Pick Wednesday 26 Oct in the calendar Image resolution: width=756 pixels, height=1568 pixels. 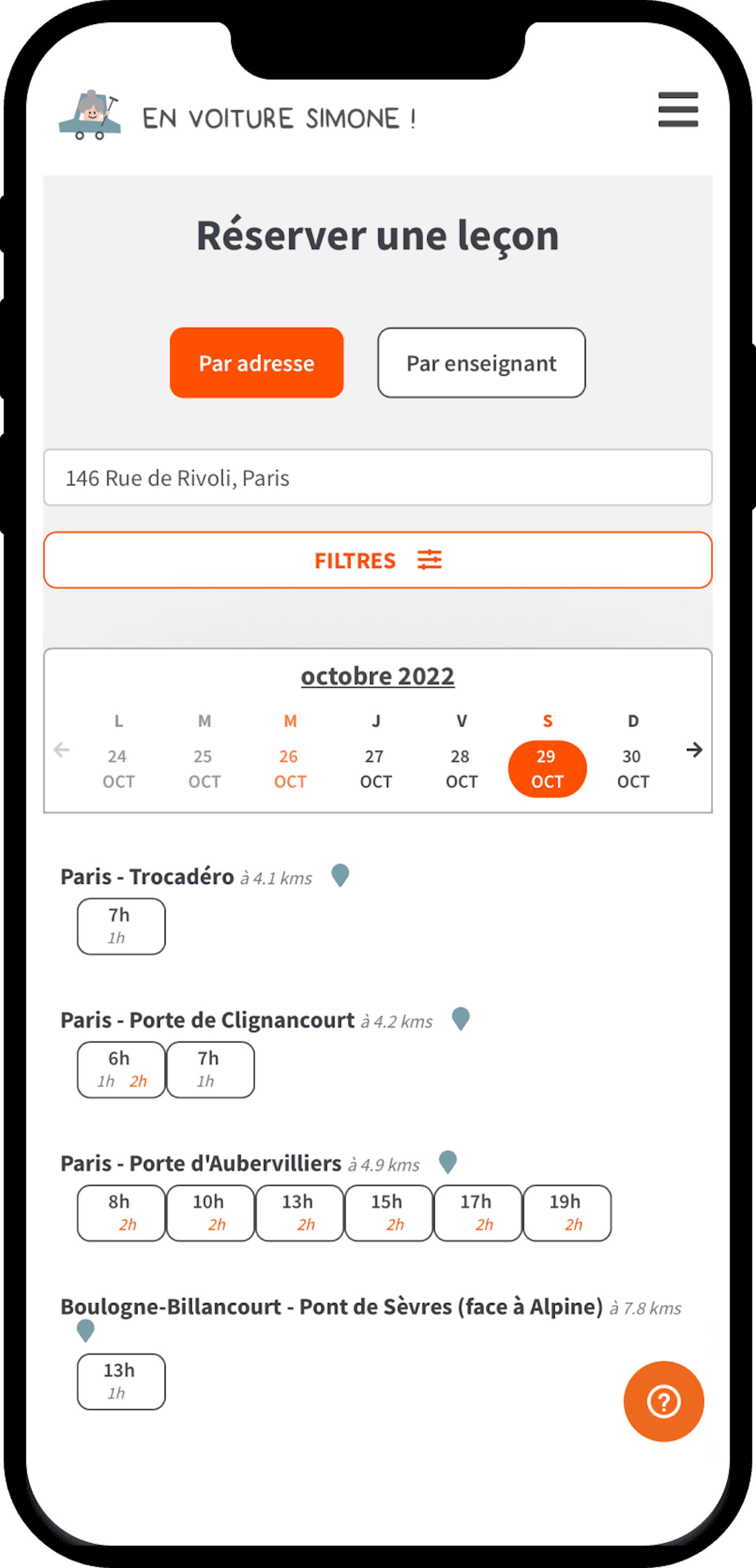tap(290, 768)
